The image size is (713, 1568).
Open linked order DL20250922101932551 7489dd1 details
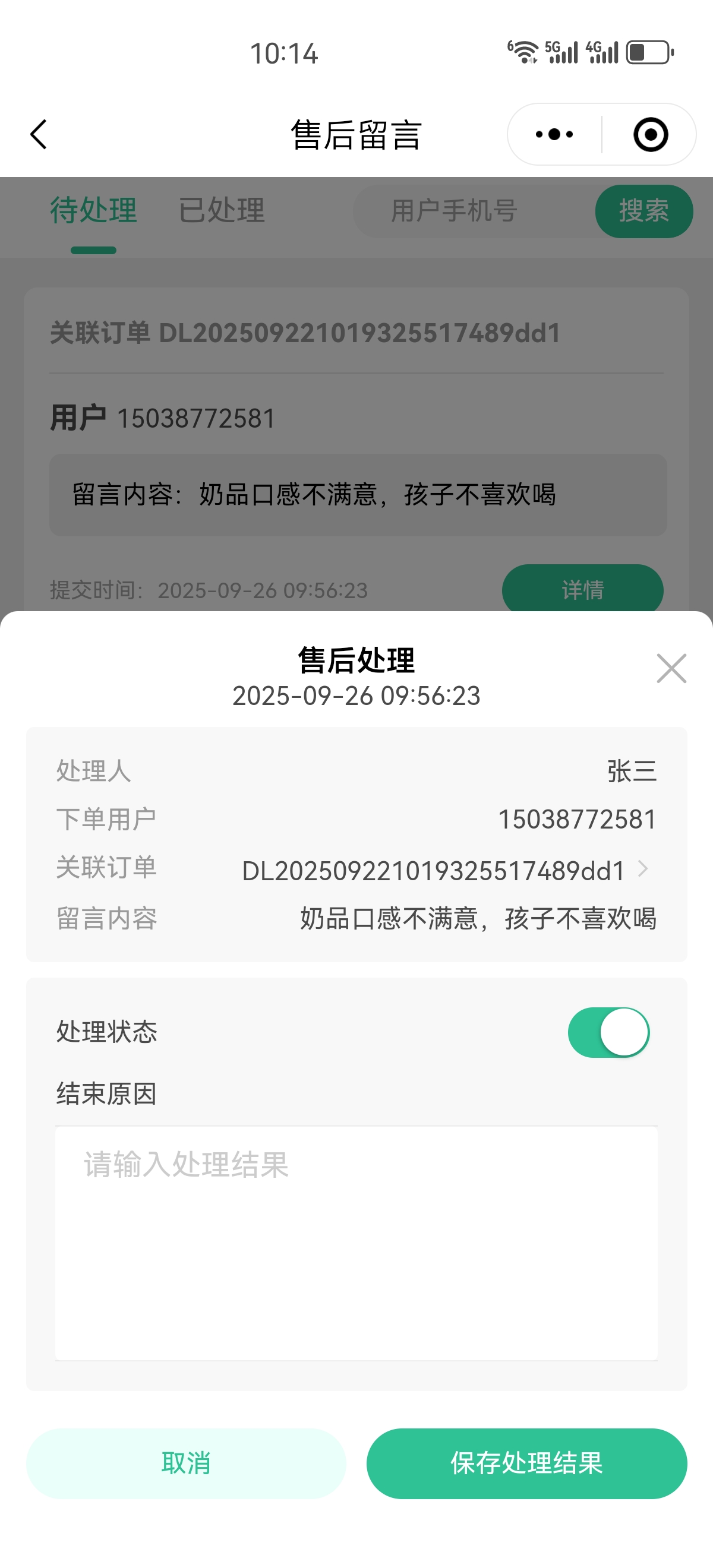pos(444,871)
